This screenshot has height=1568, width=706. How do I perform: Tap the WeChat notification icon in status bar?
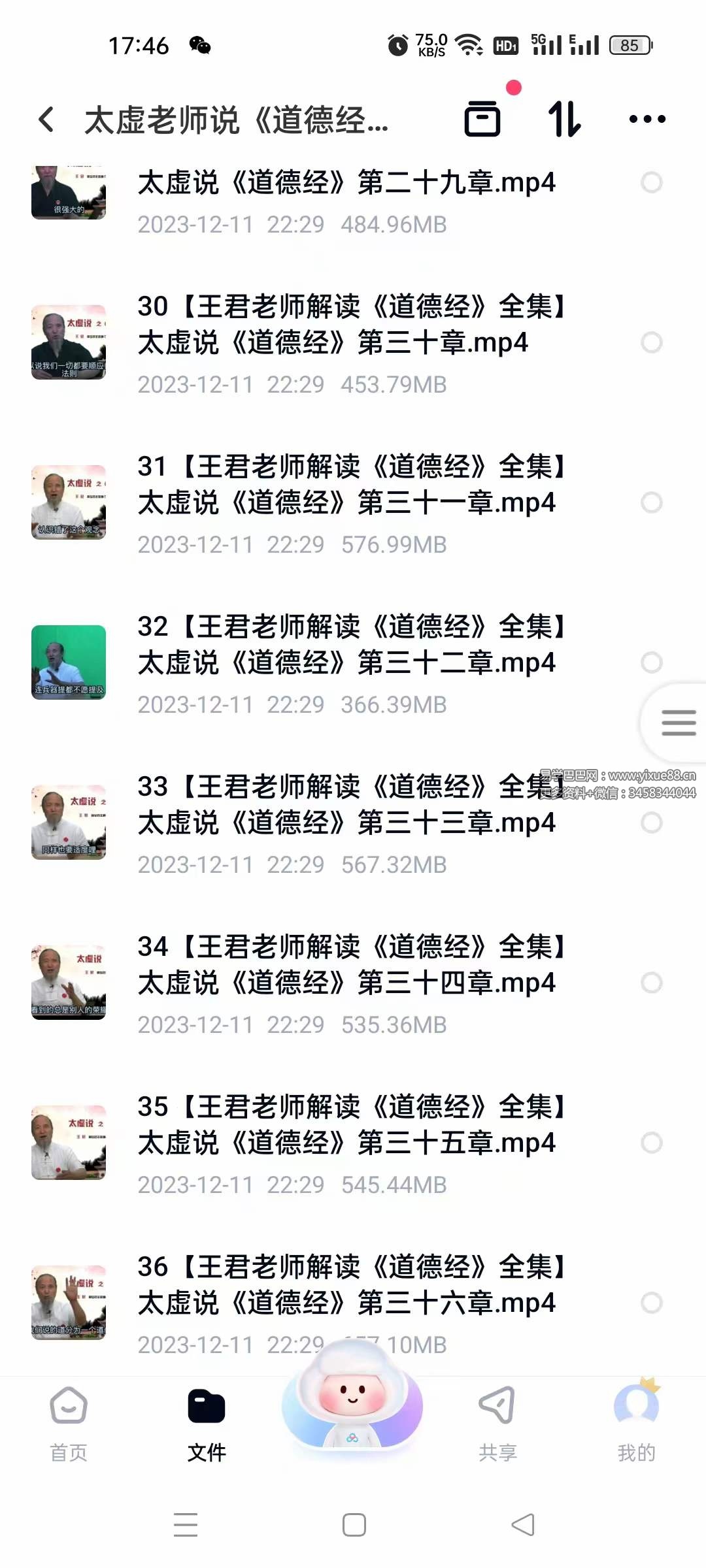tap(200, 46)
